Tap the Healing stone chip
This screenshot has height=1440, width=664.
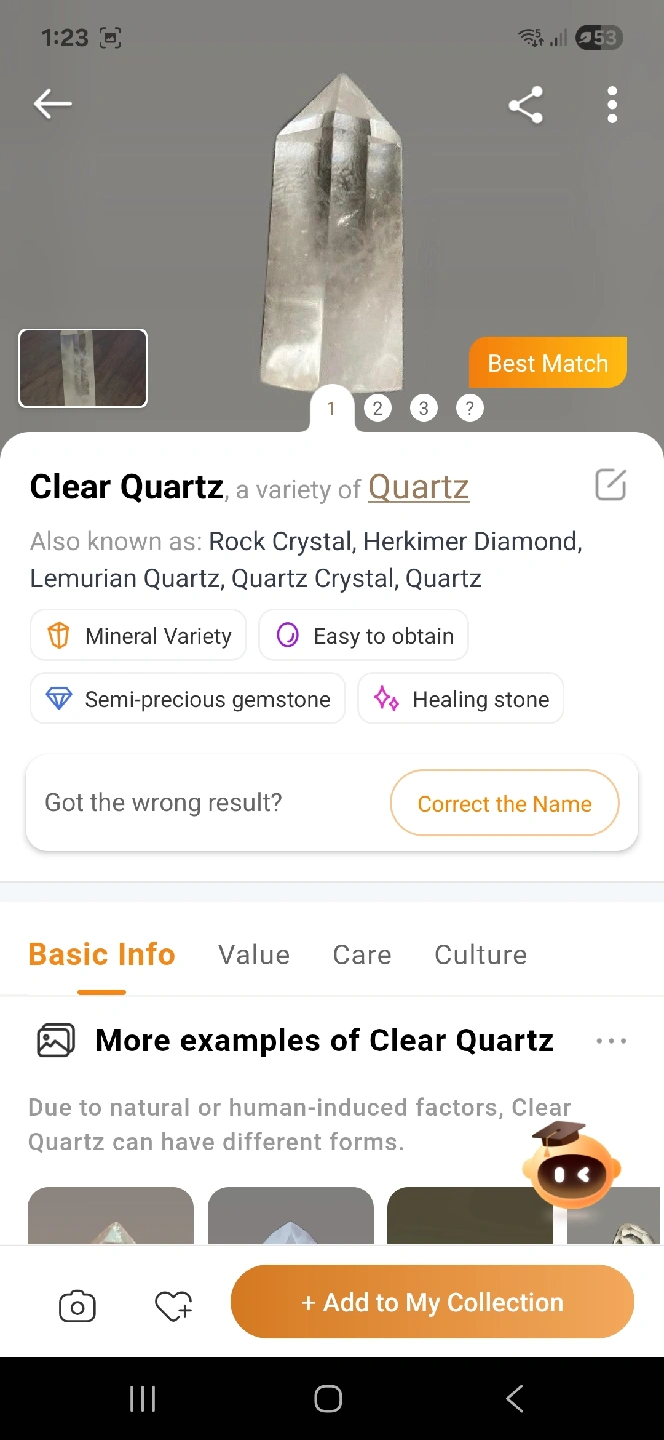pyautogui.click(x=461, y=699)
